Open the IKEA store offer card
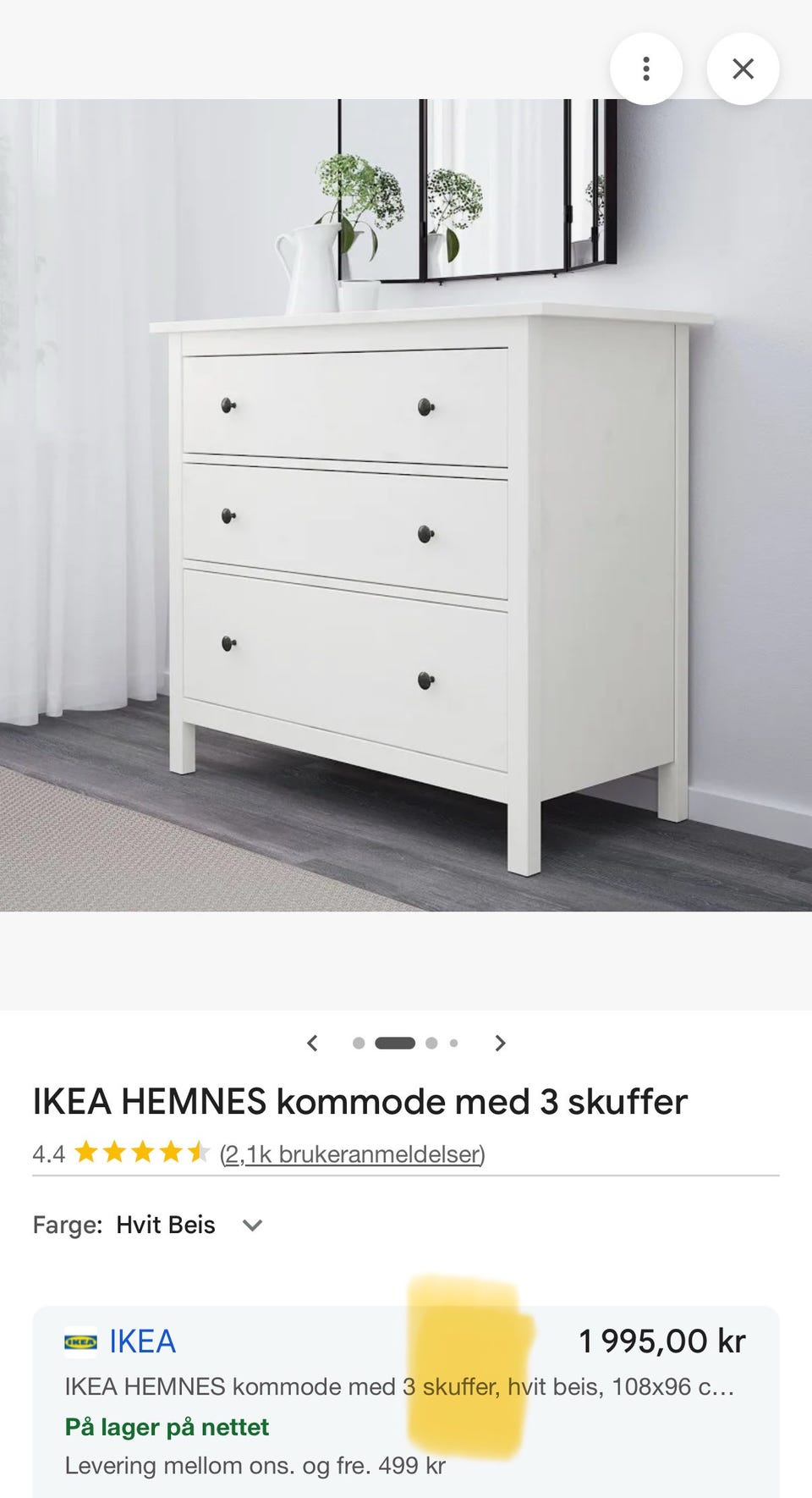812x1498 pixels. (x=406, y=1402)
